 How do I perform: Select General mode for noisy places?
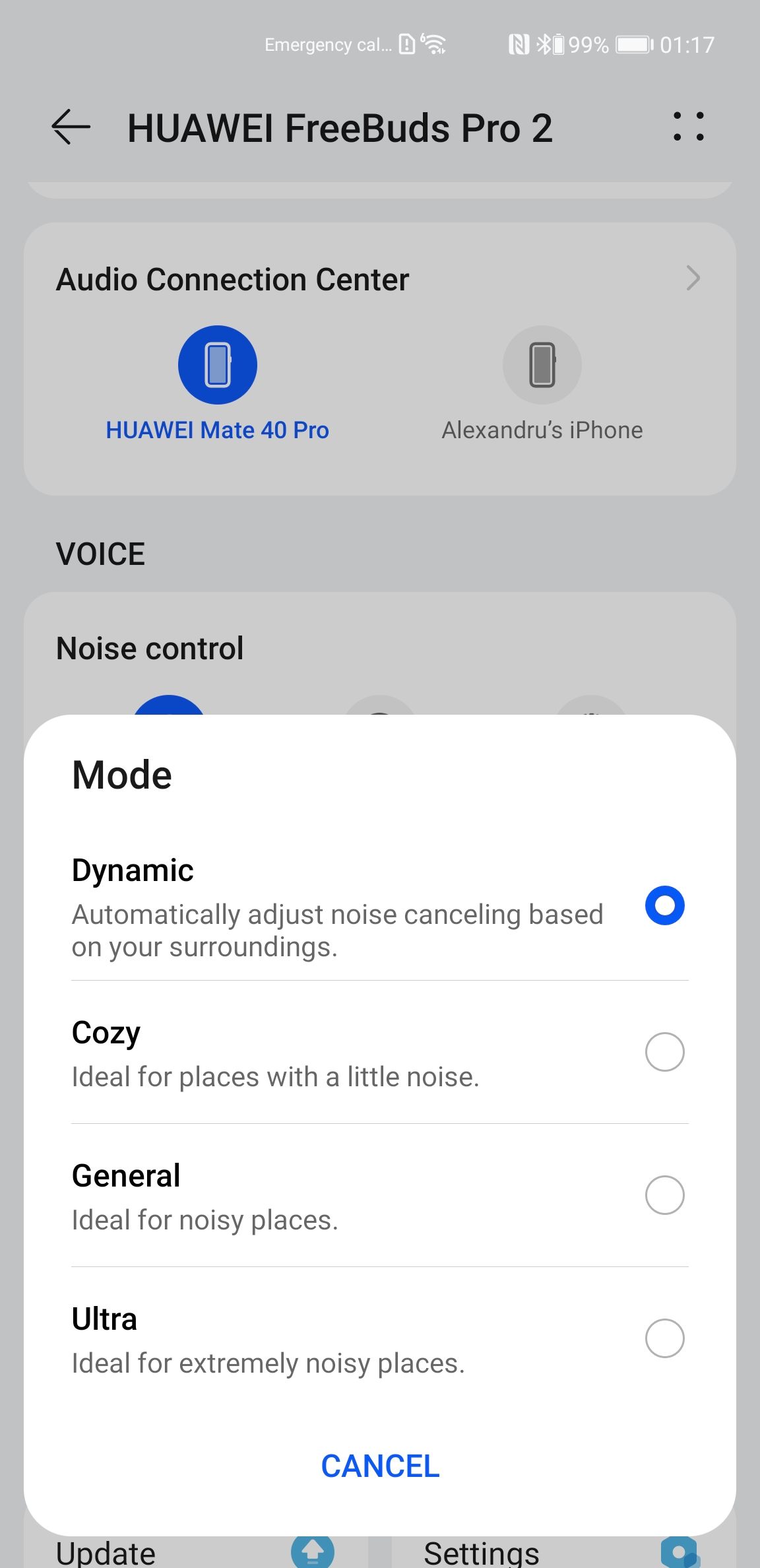coord(379,1195)
